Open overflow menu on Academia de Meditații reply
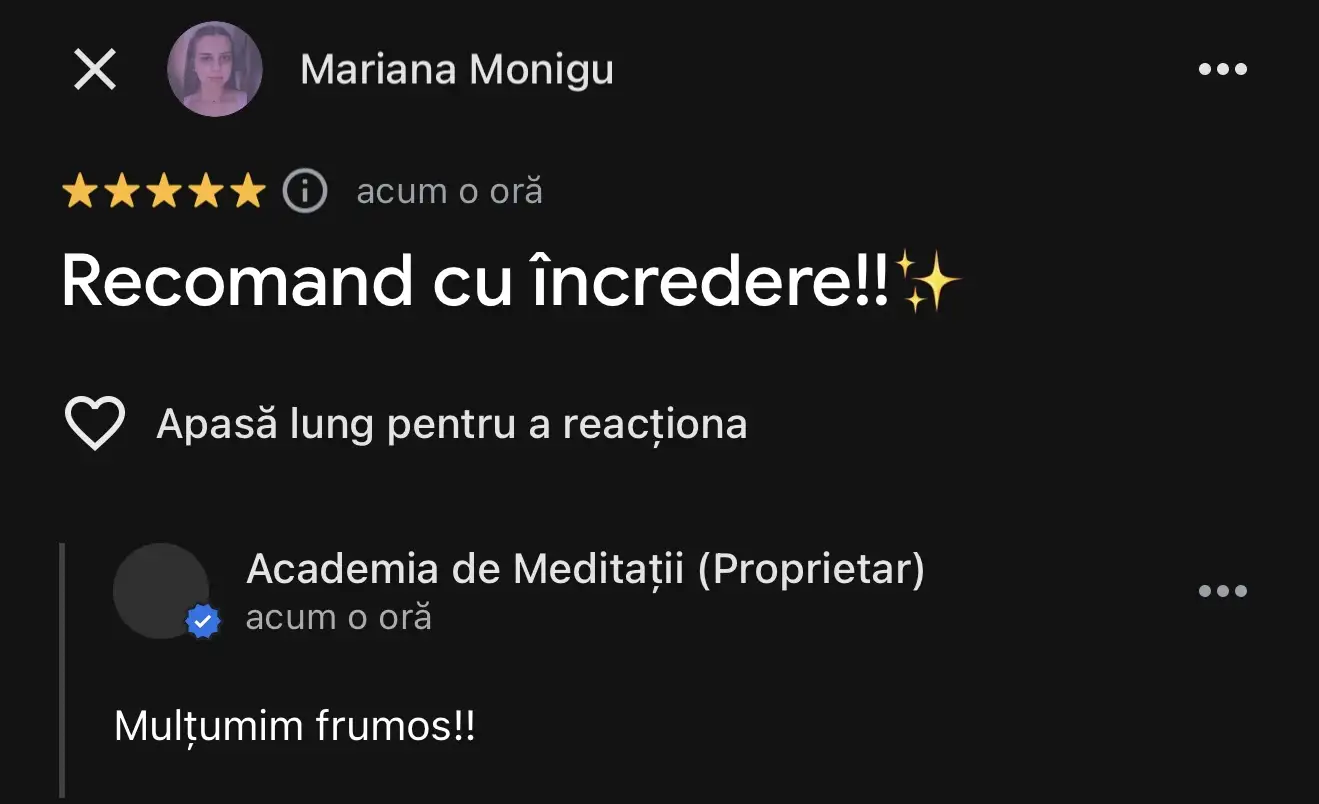 [1222, 591]
